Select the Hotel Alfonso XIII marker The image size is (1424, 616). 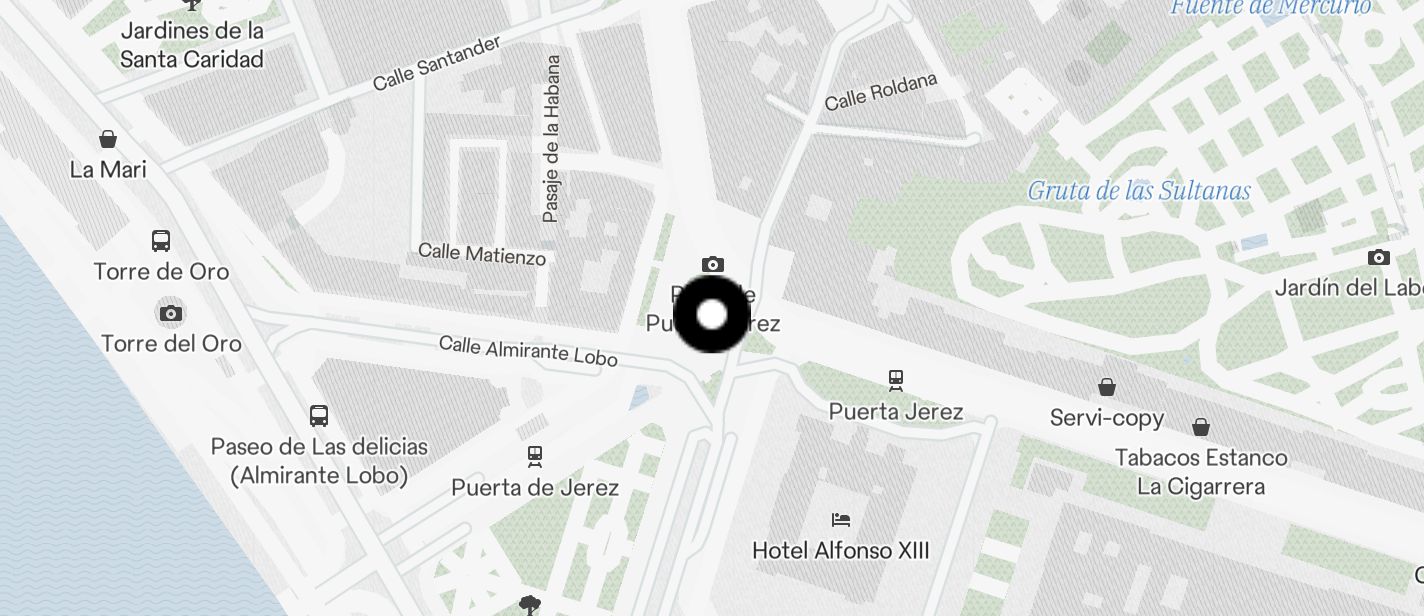[x=841, y=520]
